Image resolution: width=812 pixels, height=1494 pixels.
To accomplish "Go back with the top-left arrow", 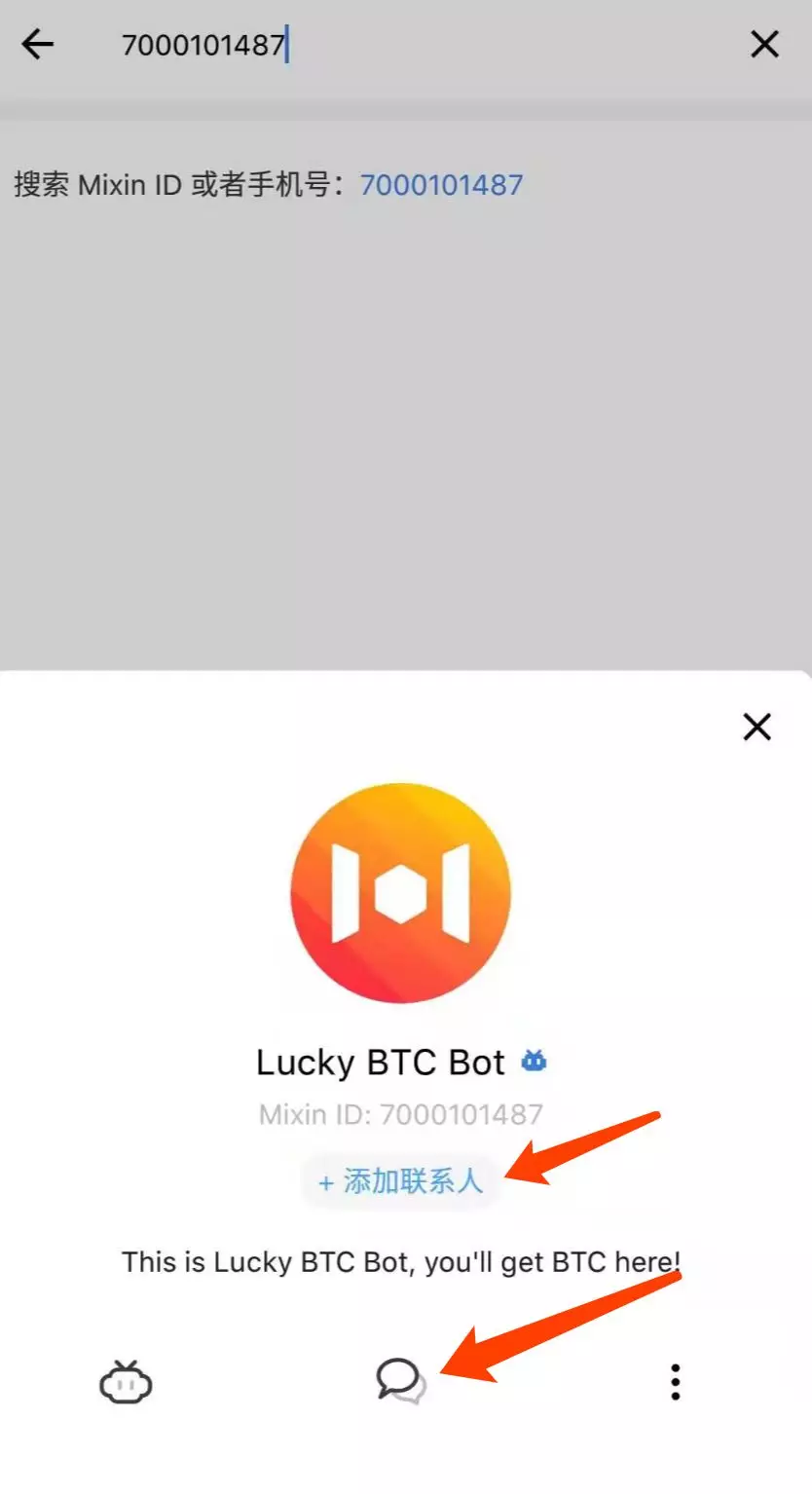I will [x=38, y=44].
